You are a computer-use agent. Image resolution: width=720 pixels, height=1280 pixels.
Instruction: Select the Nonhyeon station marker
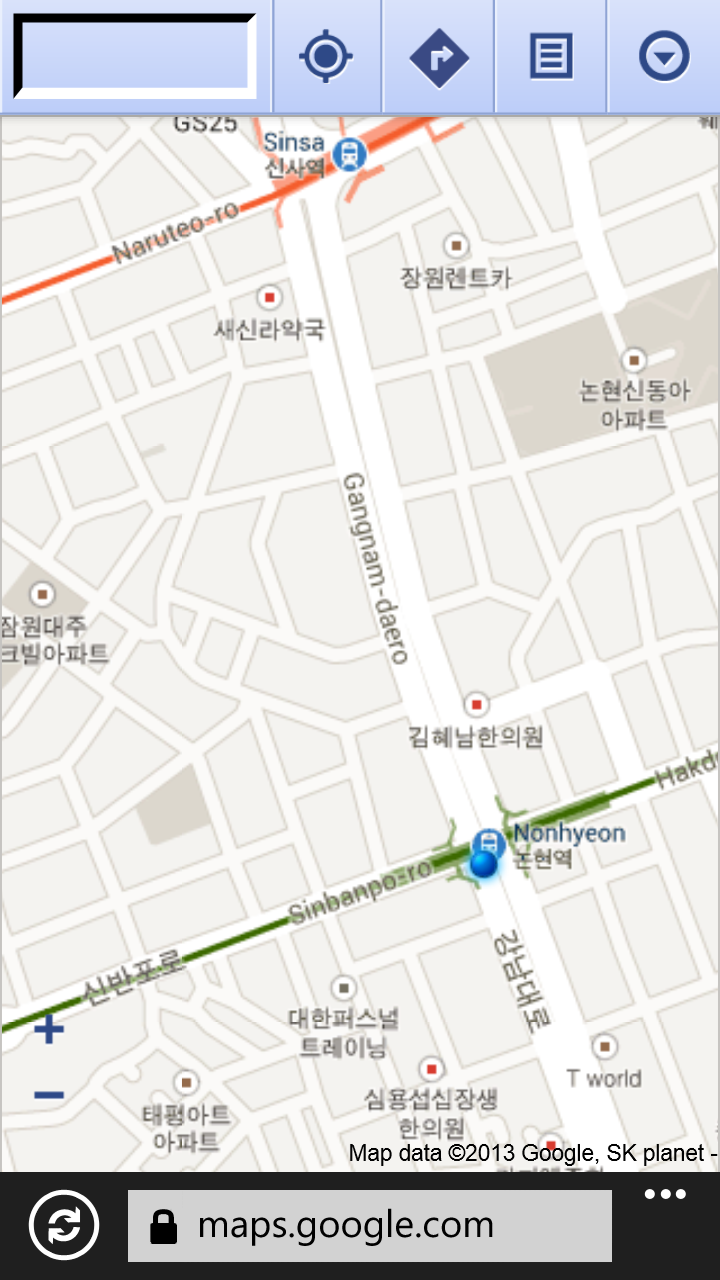coord(488,842)
